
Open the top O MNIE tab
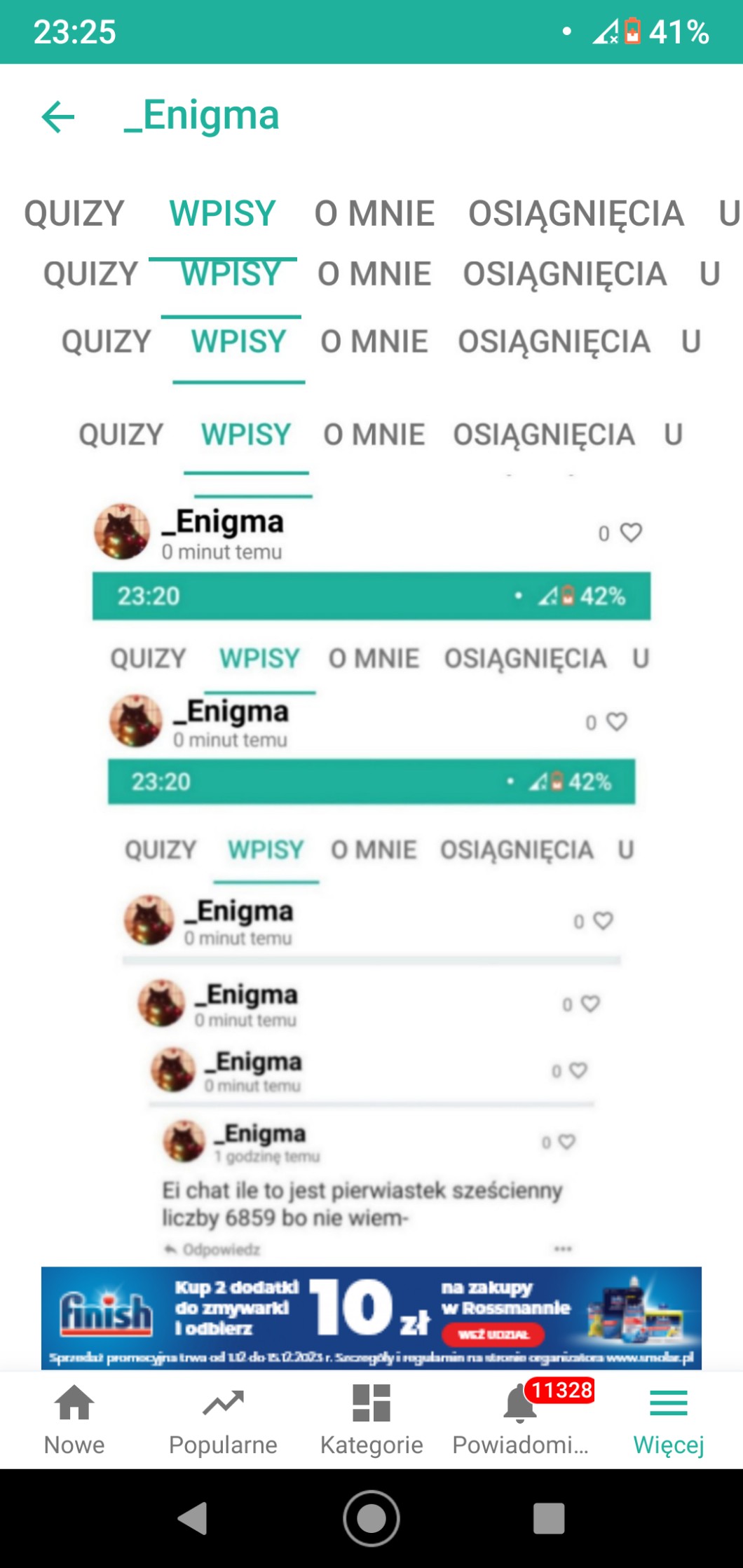[374, 213]
